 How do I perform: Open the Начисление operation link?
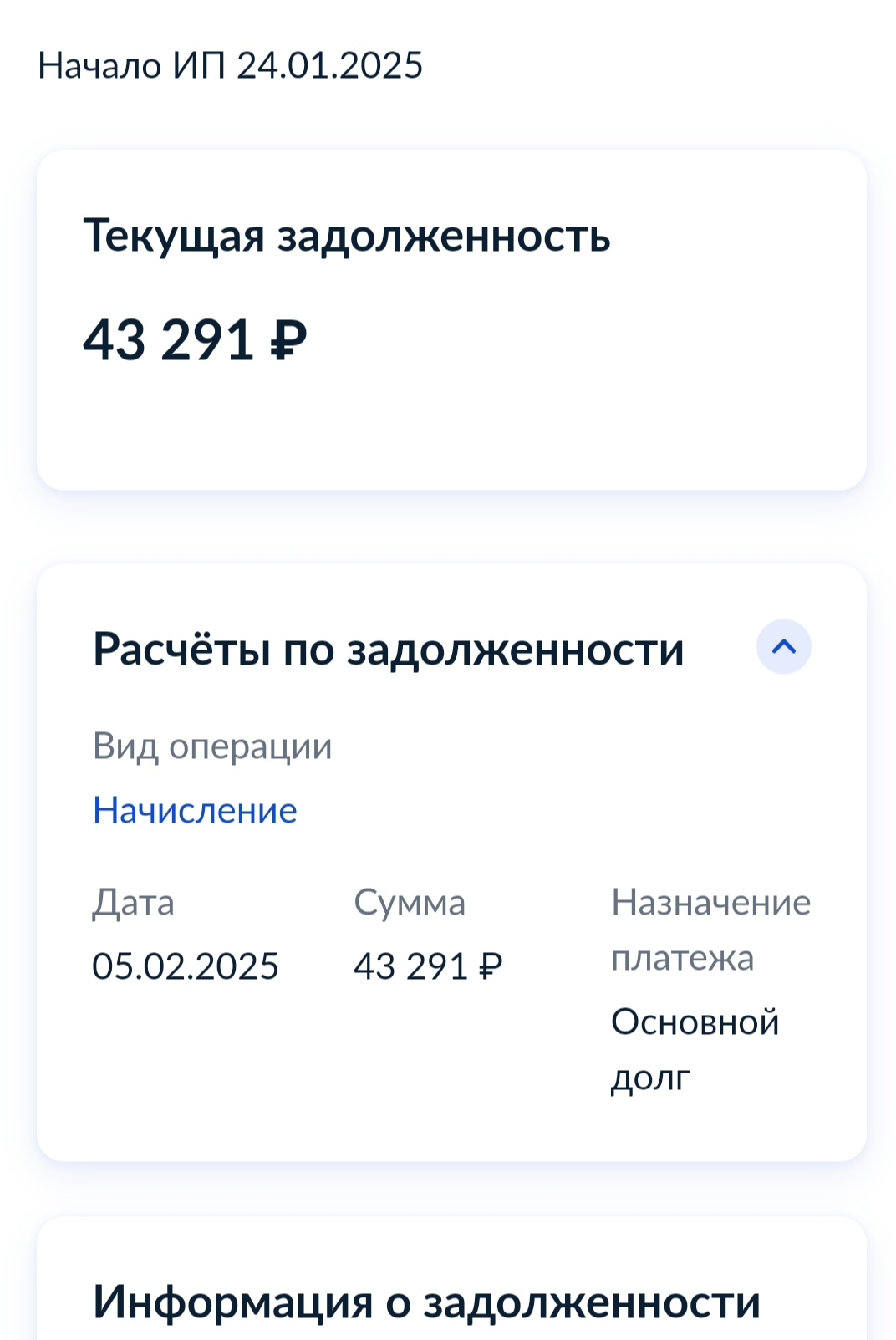click(194, 809)
